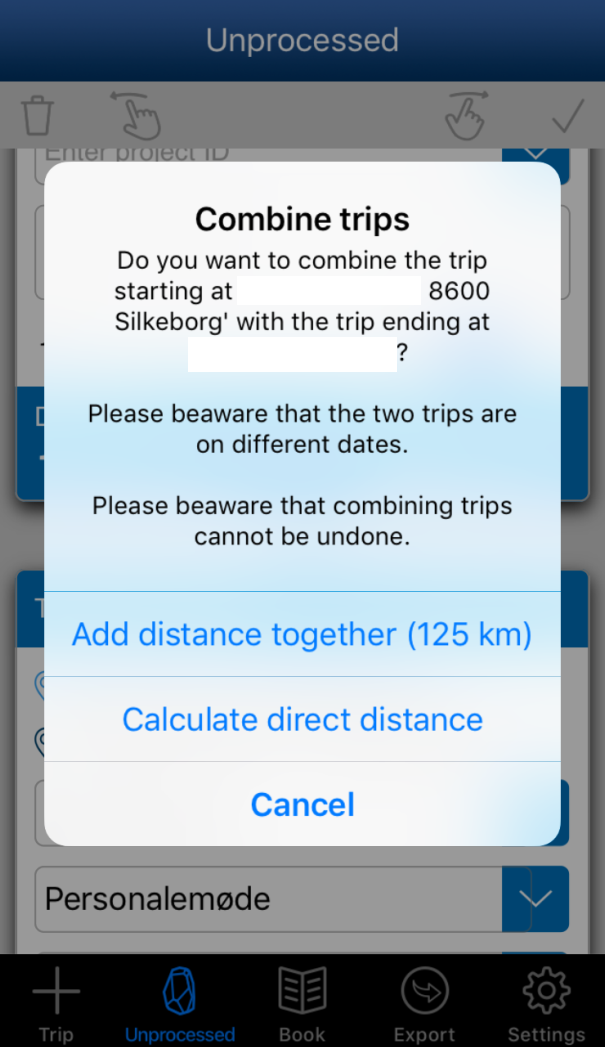Screen dimensions: 606x1047
Task: Choose Add distance together (125 km)
Action: point(302,634)
